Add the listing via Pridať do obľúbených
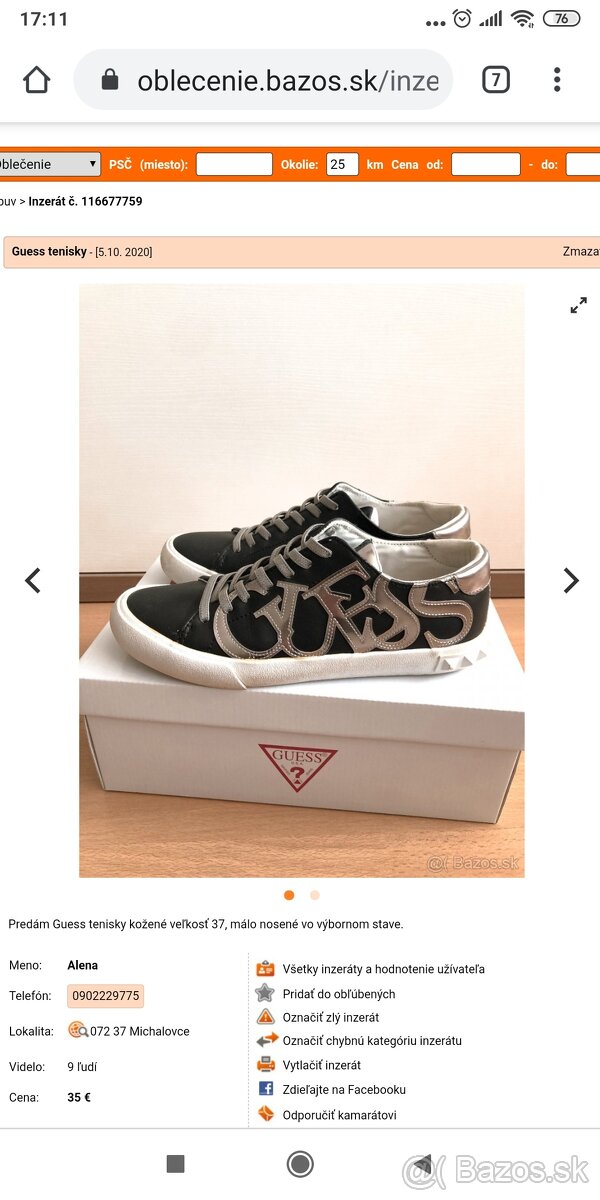This screenshot has width=600, height=1200. point(338,993)
